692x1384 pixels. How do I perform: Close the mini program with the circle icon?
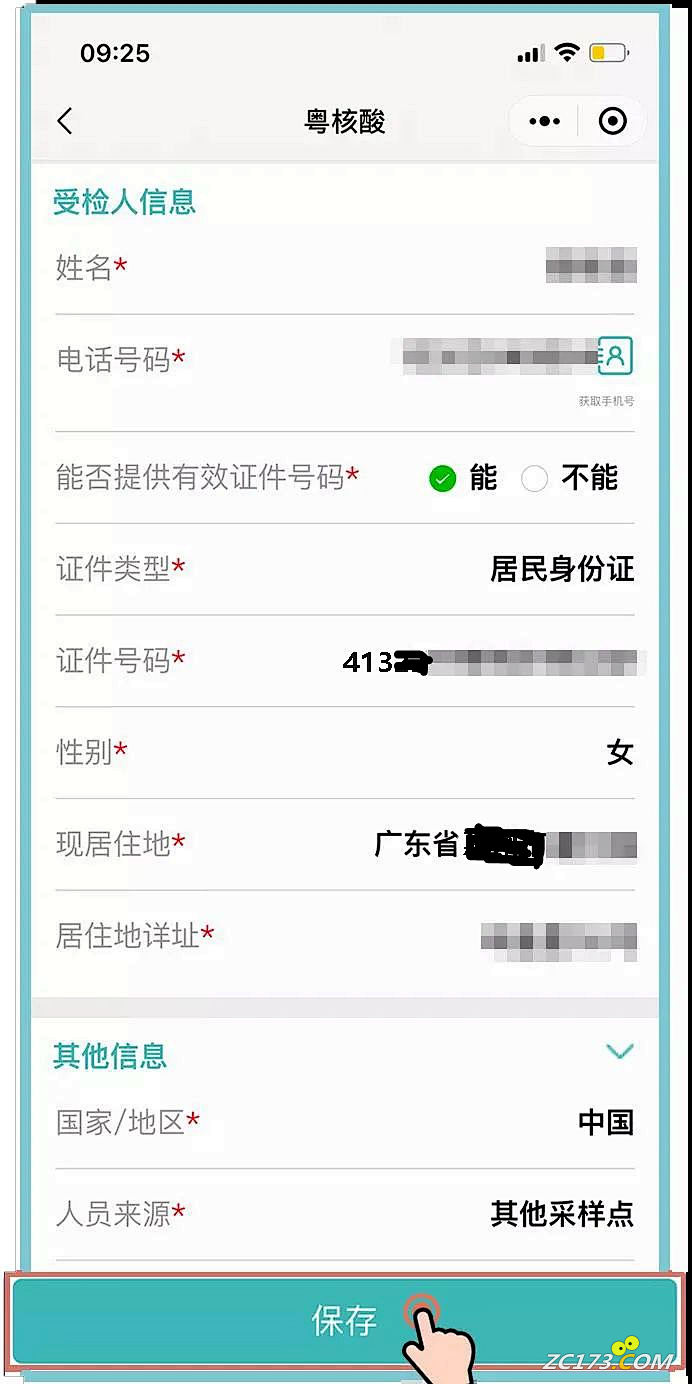click(x=612, y=122)
